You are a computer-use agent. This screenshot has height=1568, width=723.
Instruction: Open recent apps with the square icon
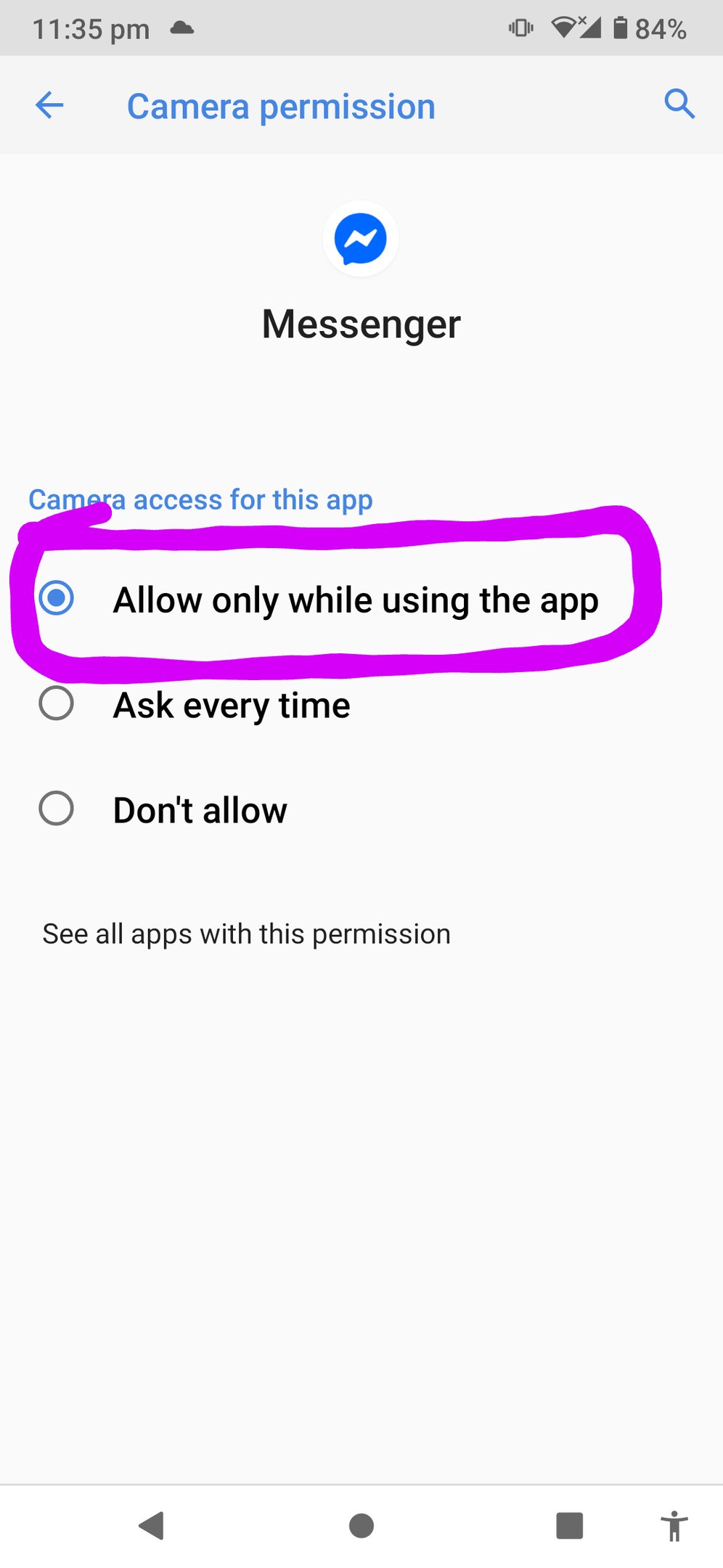point(570,1526)
